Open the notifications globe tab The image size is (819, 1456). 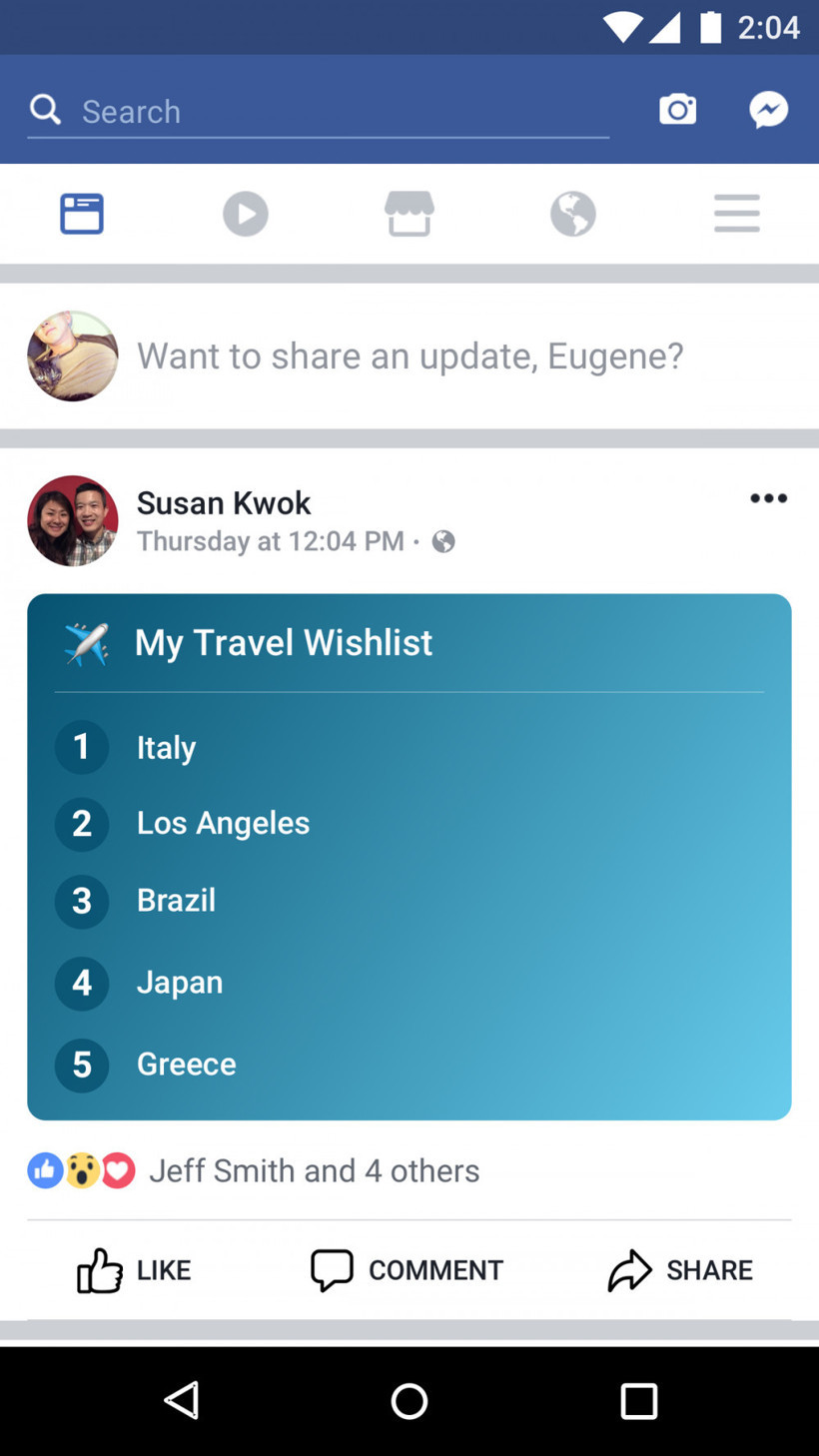coord(573,214)
